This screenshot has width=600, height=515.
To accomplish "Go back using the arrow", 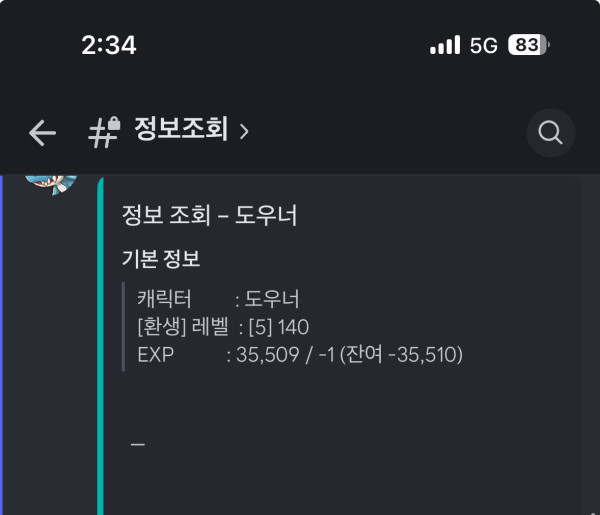I will tap(42, 132).
